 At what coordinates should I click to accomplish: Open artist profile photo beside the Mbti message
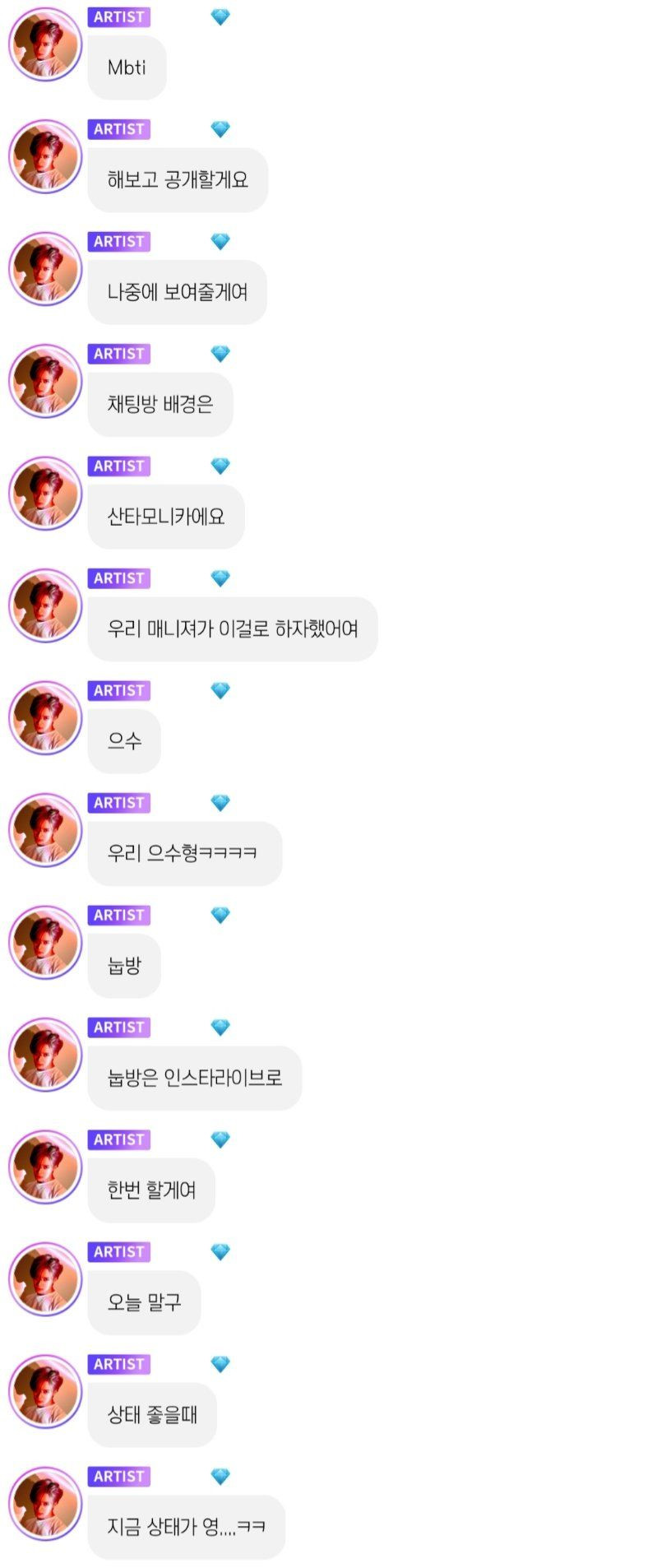pyautogui.click(x=45, y=44)
